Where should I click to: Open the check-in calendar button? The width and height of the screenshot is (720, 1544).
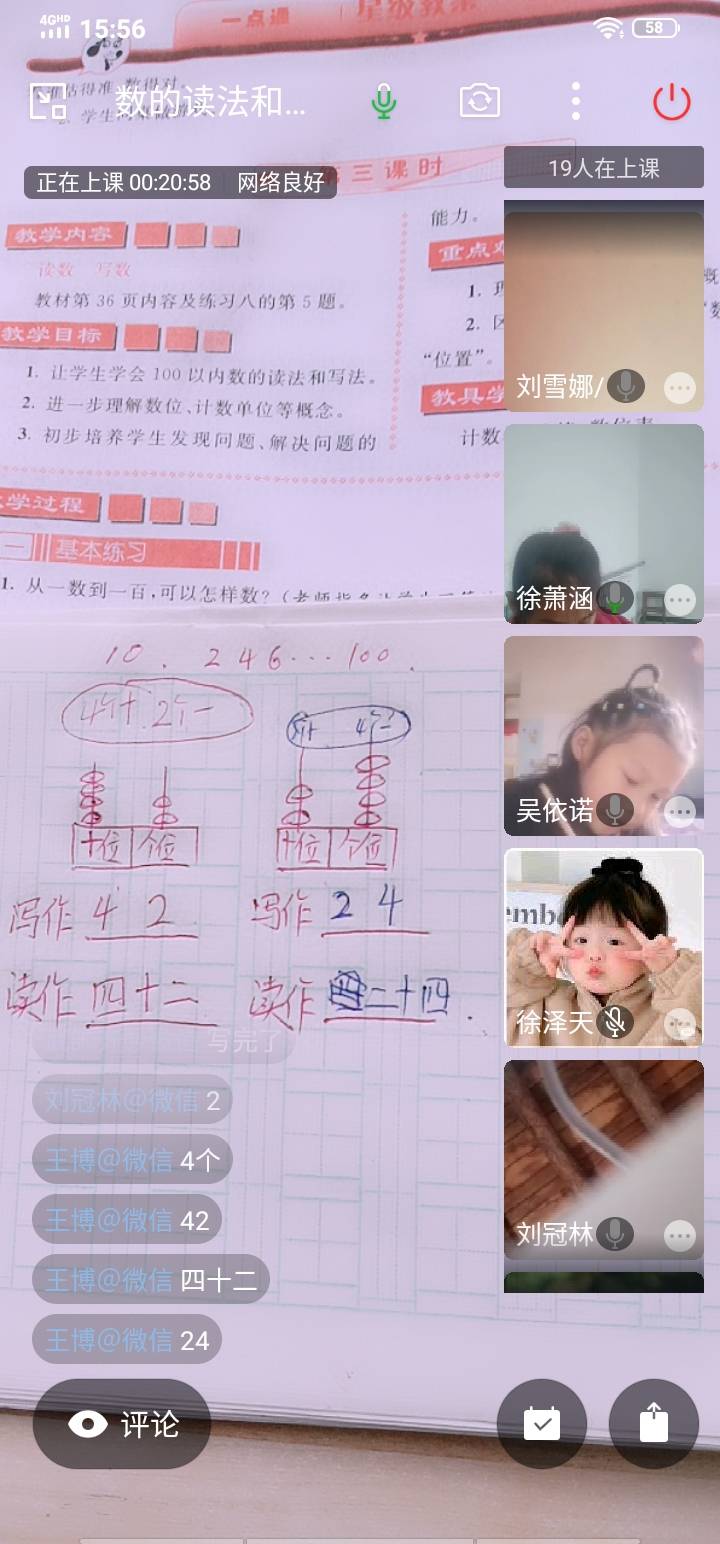click(542, 1424)
